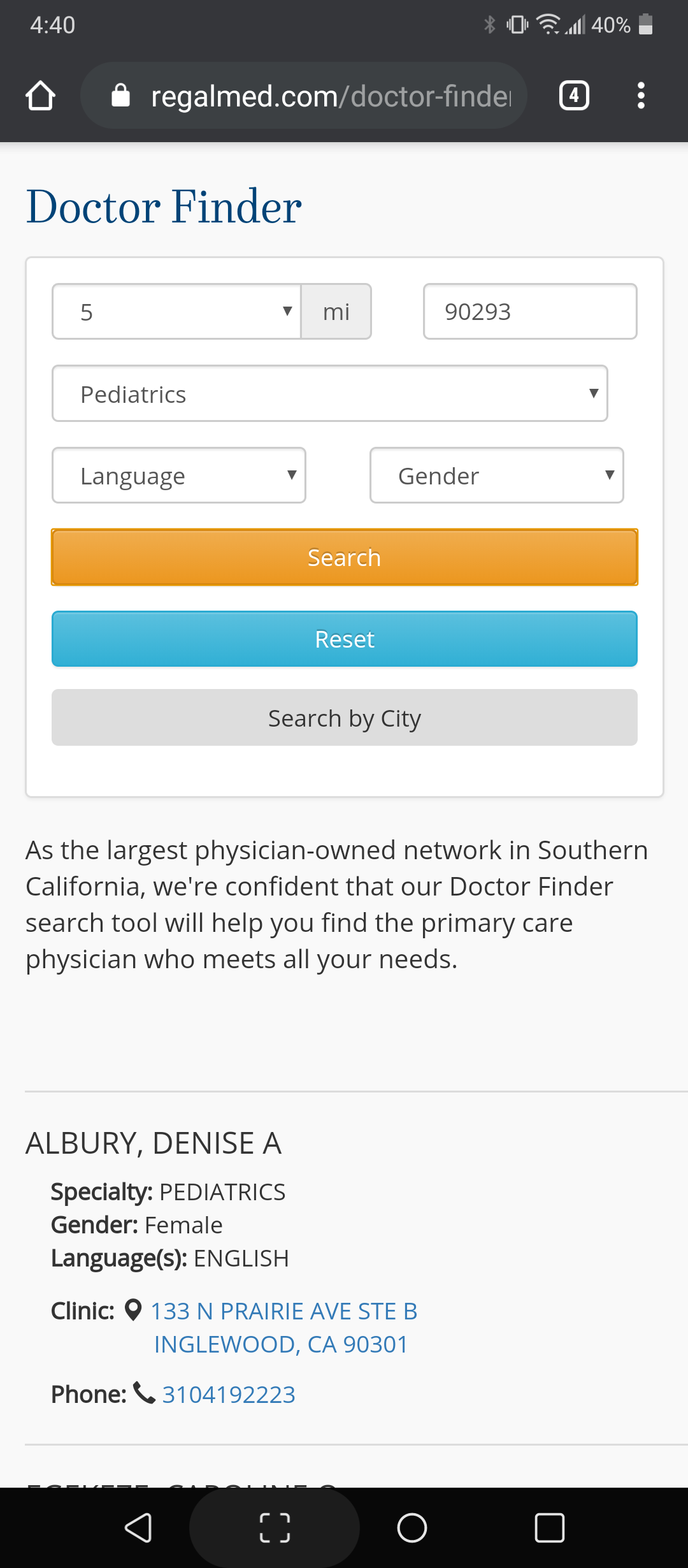
Task: Go to the browser home page
Action: click(40, 96)
